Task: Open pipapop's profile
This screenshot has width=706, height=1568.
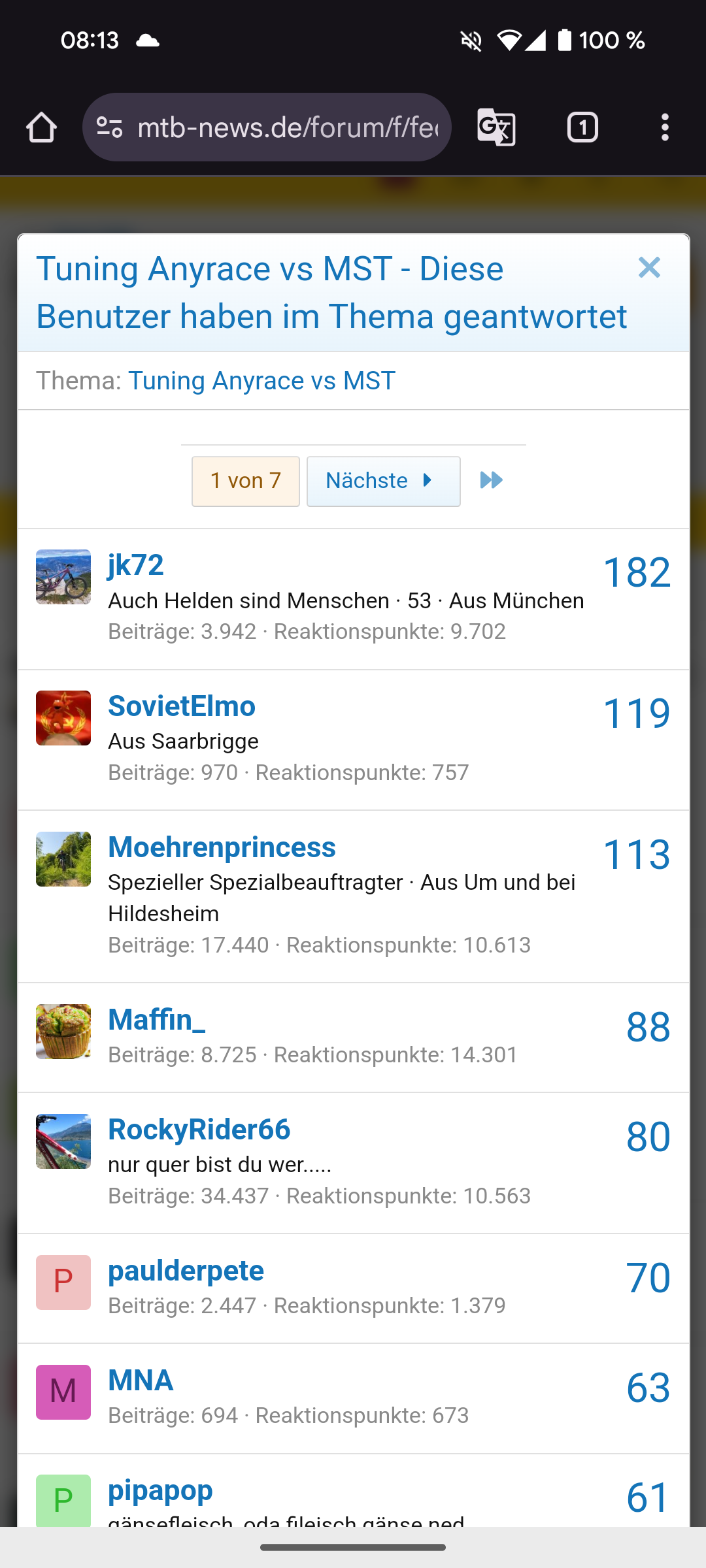Action: coord(160,1490)
